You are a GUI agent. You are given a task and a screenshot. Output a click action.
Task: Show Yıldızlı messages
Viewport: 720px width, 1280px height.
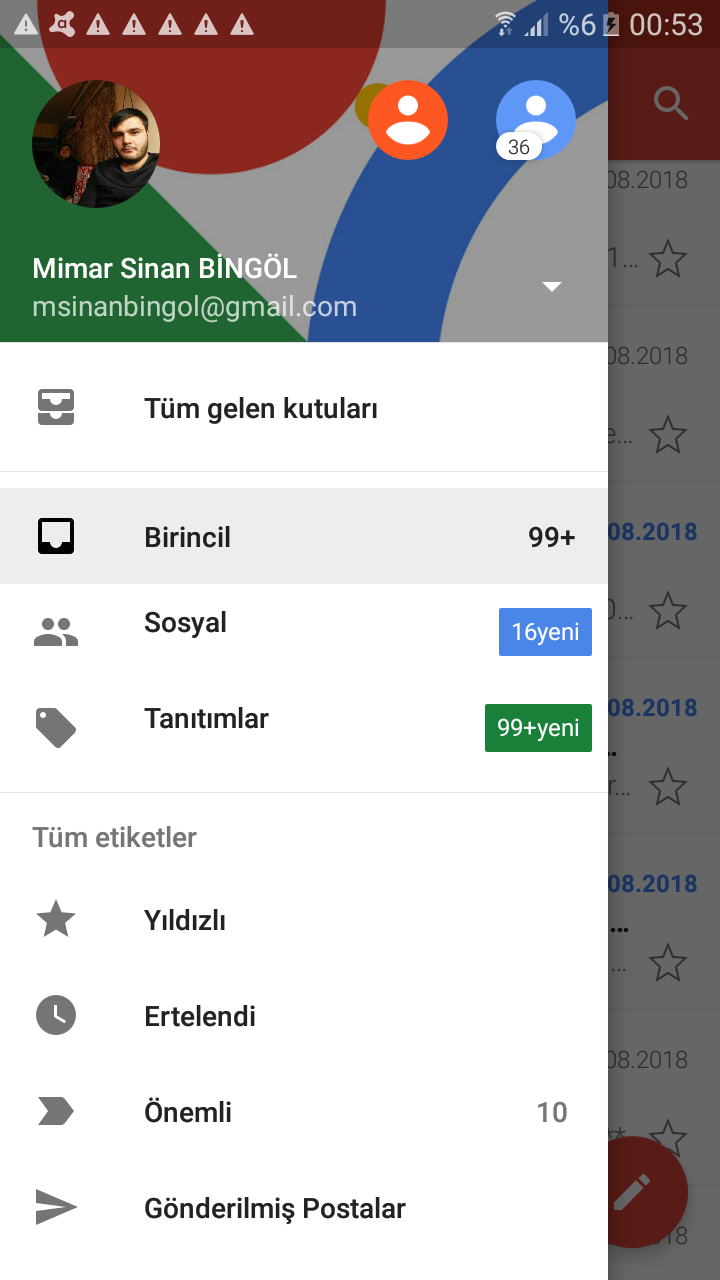pos(304,920)
